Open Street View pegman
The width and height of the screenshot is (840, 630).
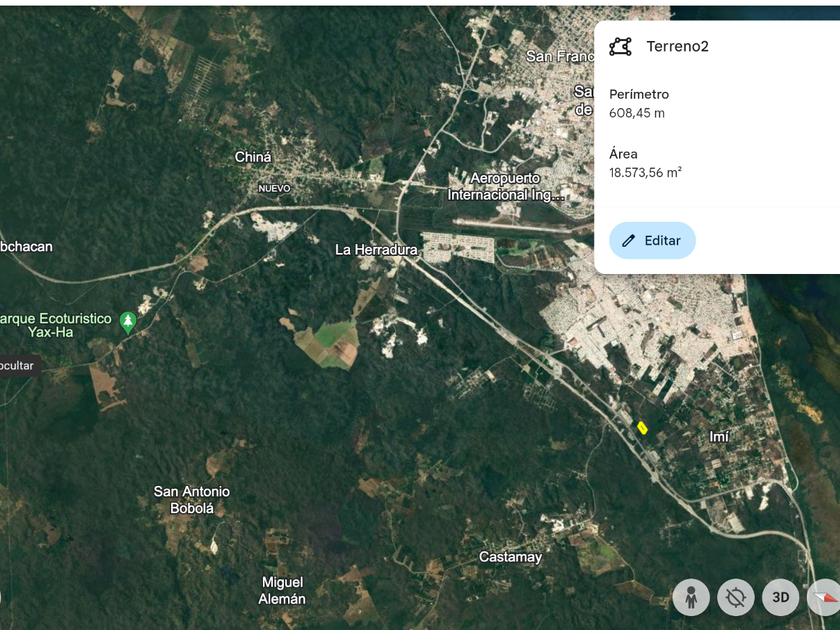click(x=691, y=598)
